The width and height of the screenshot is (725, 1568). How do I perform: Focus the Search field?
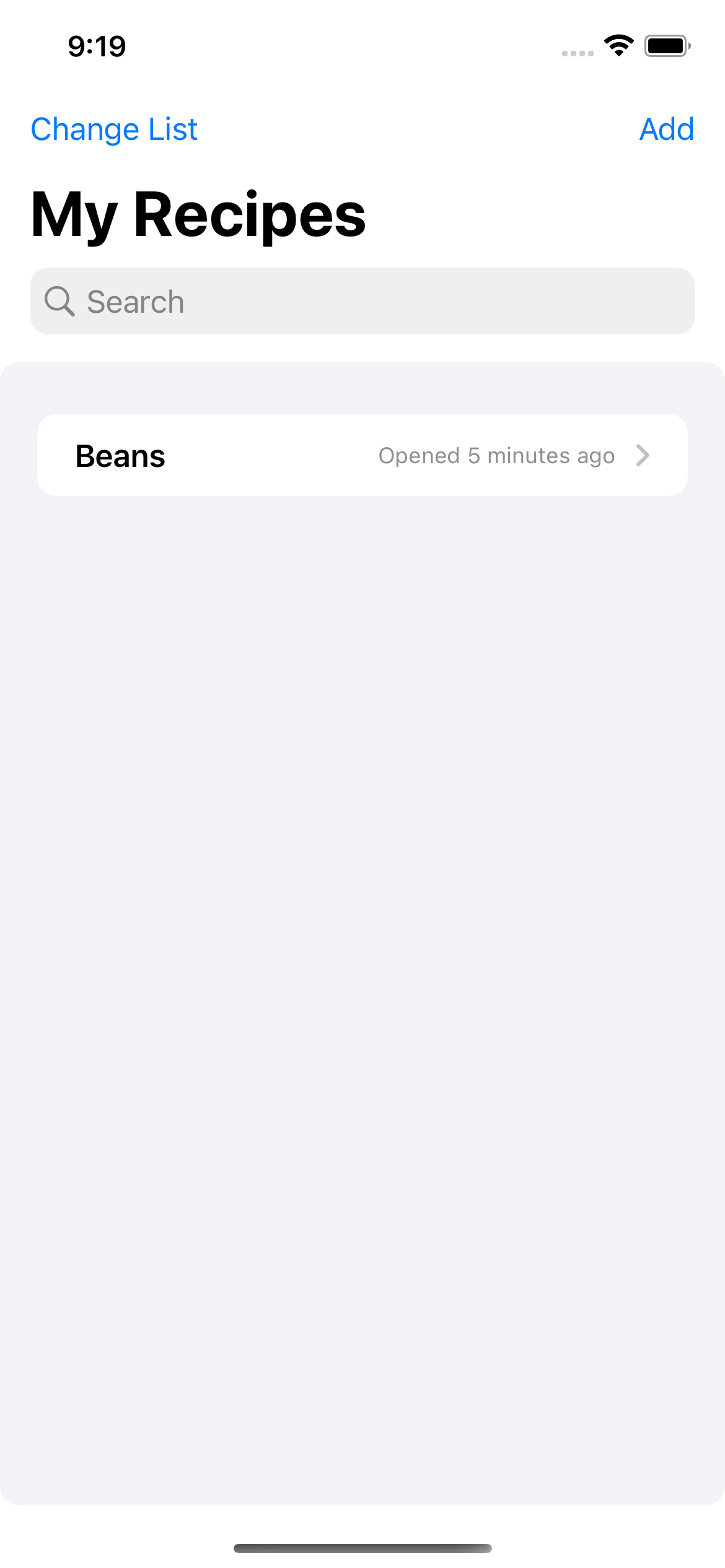point(362,301)
